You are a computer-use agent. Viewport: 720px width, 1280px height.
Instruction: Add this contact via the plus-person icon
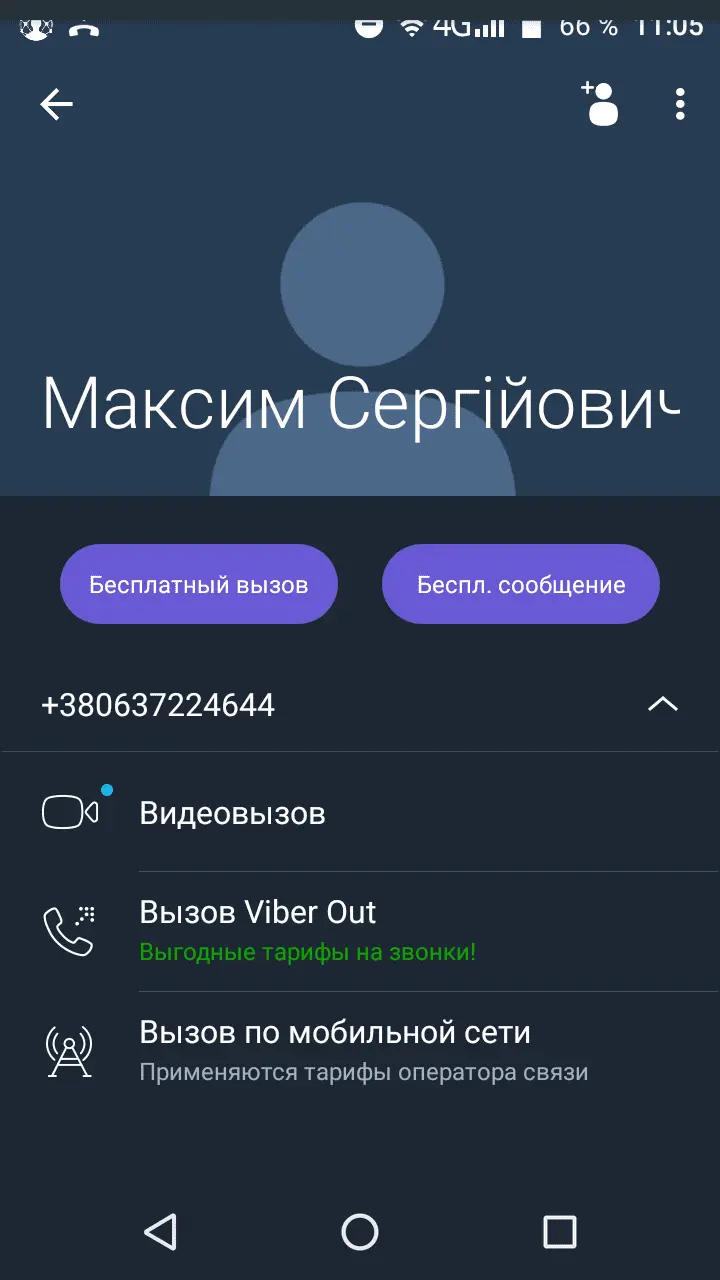tap(600, 104)
